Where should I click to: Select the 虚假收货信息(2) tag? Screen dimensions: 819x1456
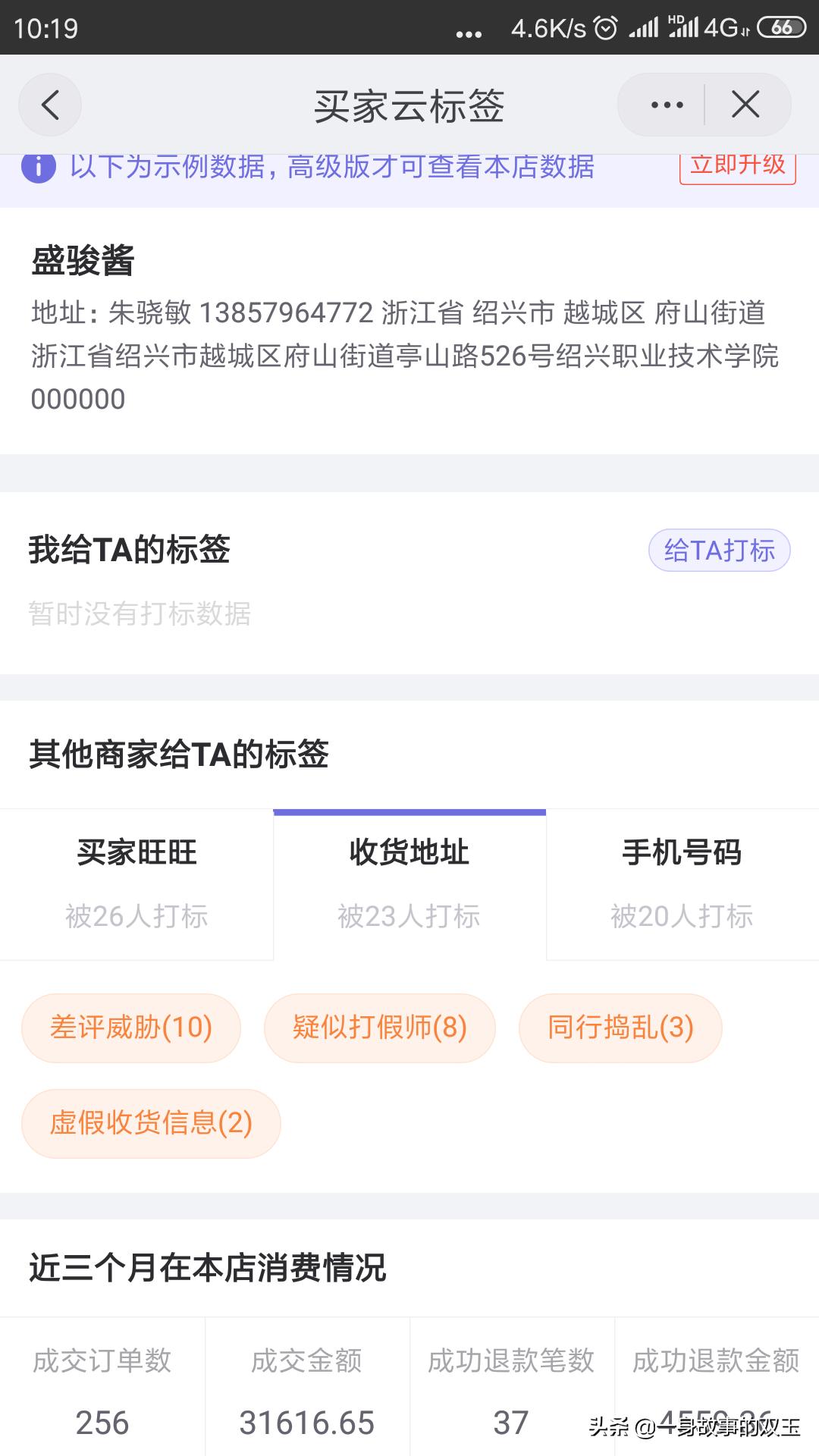pyautogui.click(x=150, y=1125)
